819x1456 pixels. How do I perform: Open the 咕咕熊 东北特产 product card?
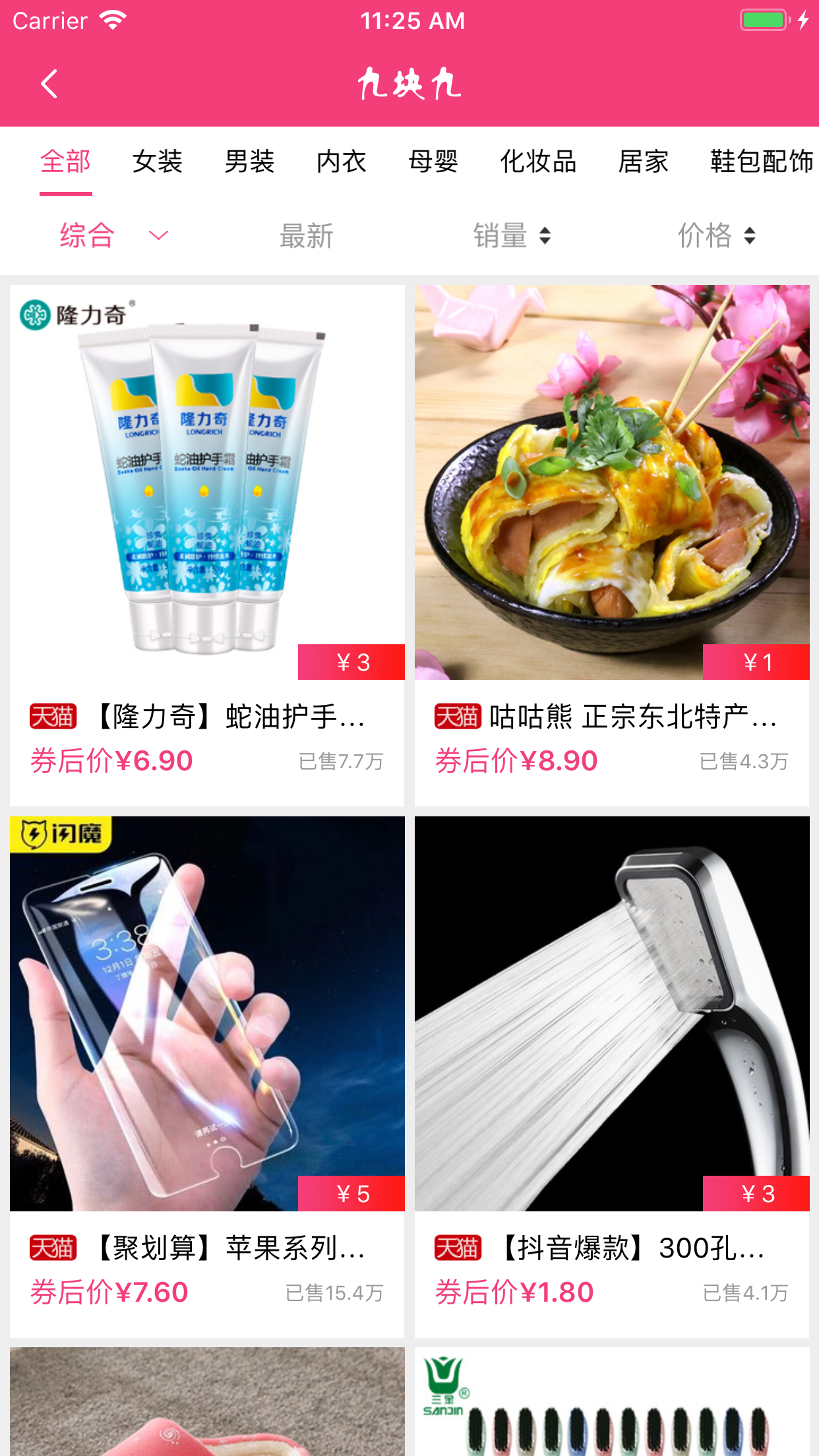pyautogui.click(x=612, y=545)
